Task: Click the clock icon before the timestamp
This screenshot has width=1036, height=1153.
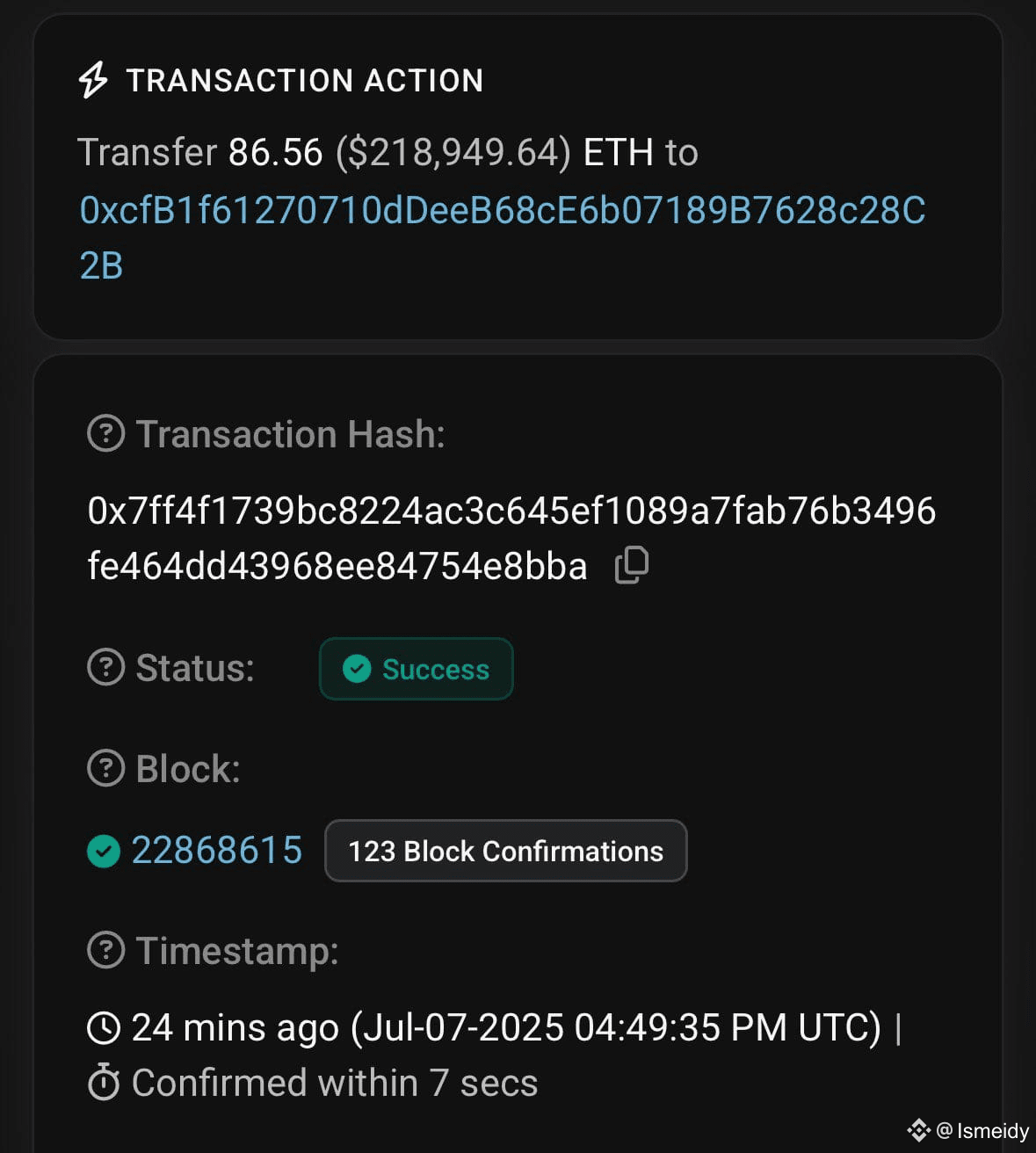Action: point(103,1026)
